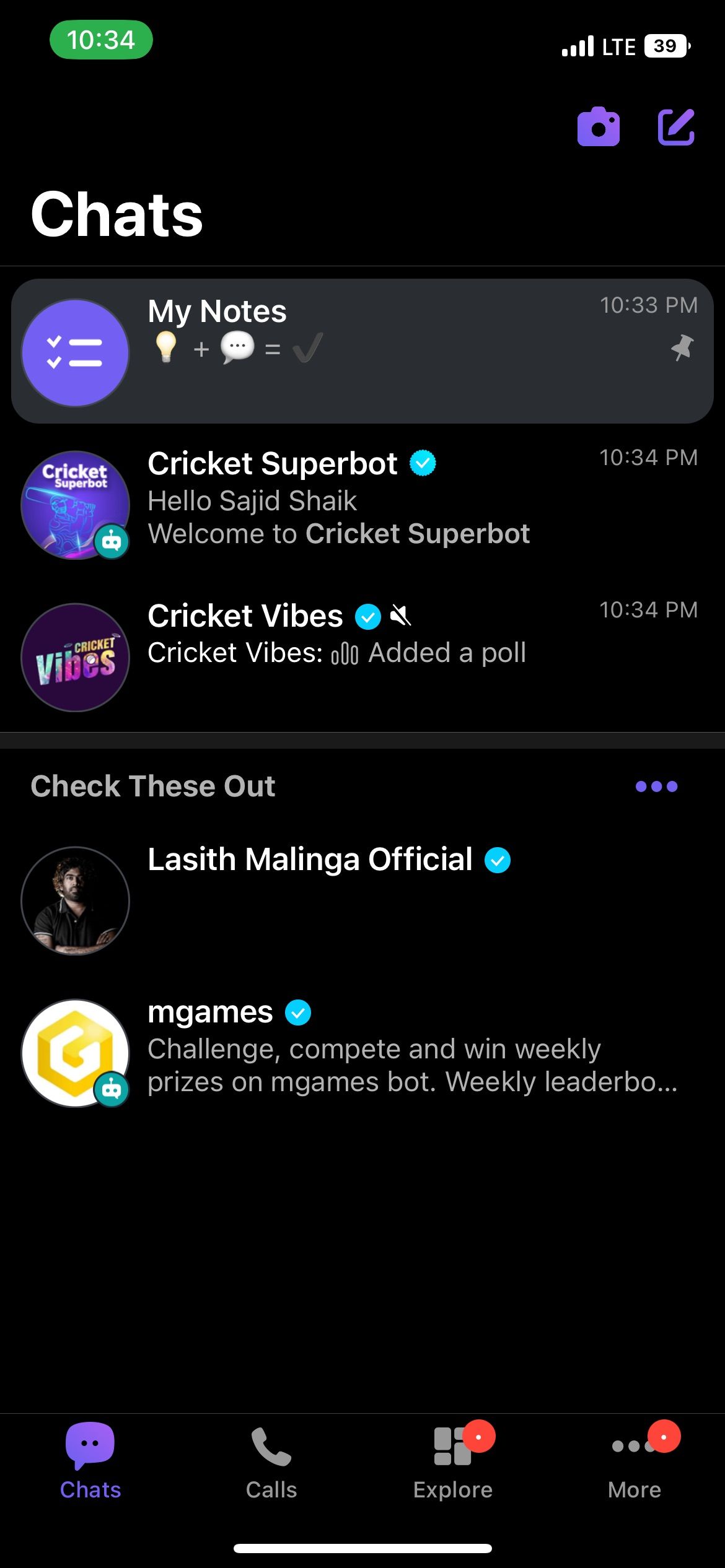
Task: Open the camera icon
Action: [598, 127]
